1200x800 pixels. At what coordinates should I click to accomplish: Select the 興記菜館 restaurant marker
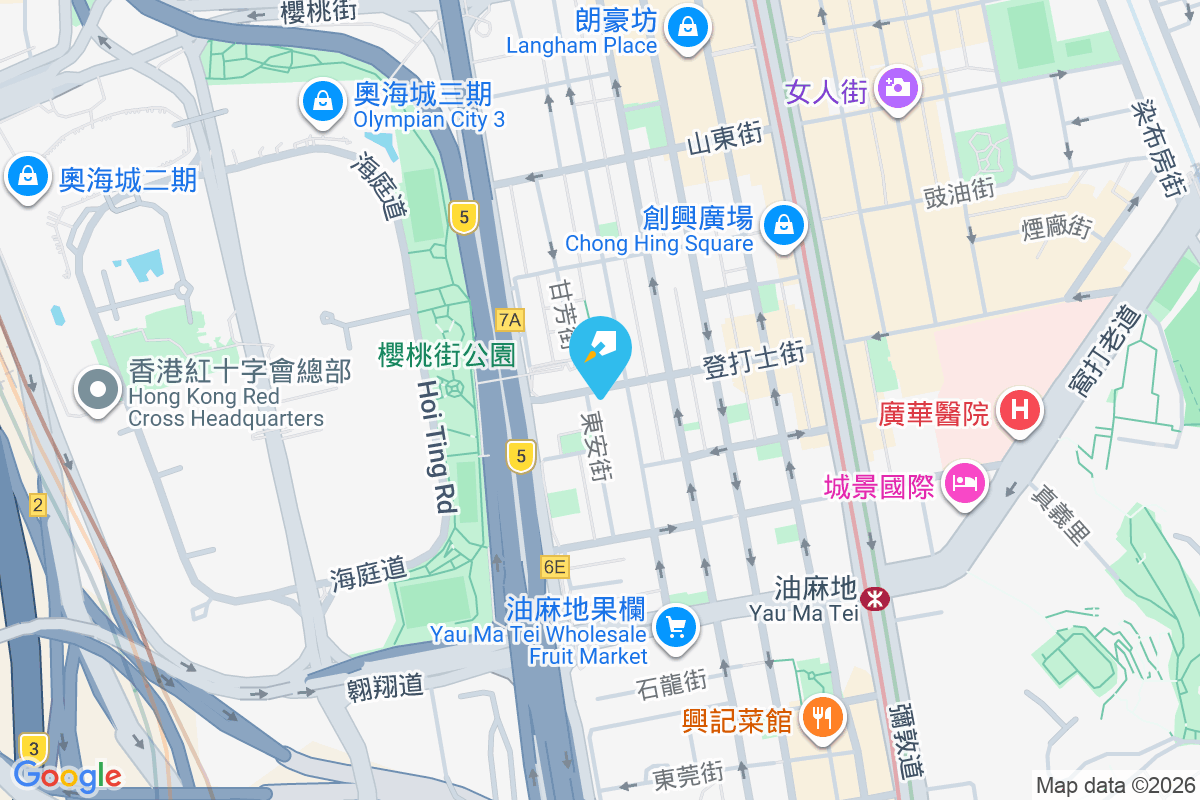[x=823, y=717]
